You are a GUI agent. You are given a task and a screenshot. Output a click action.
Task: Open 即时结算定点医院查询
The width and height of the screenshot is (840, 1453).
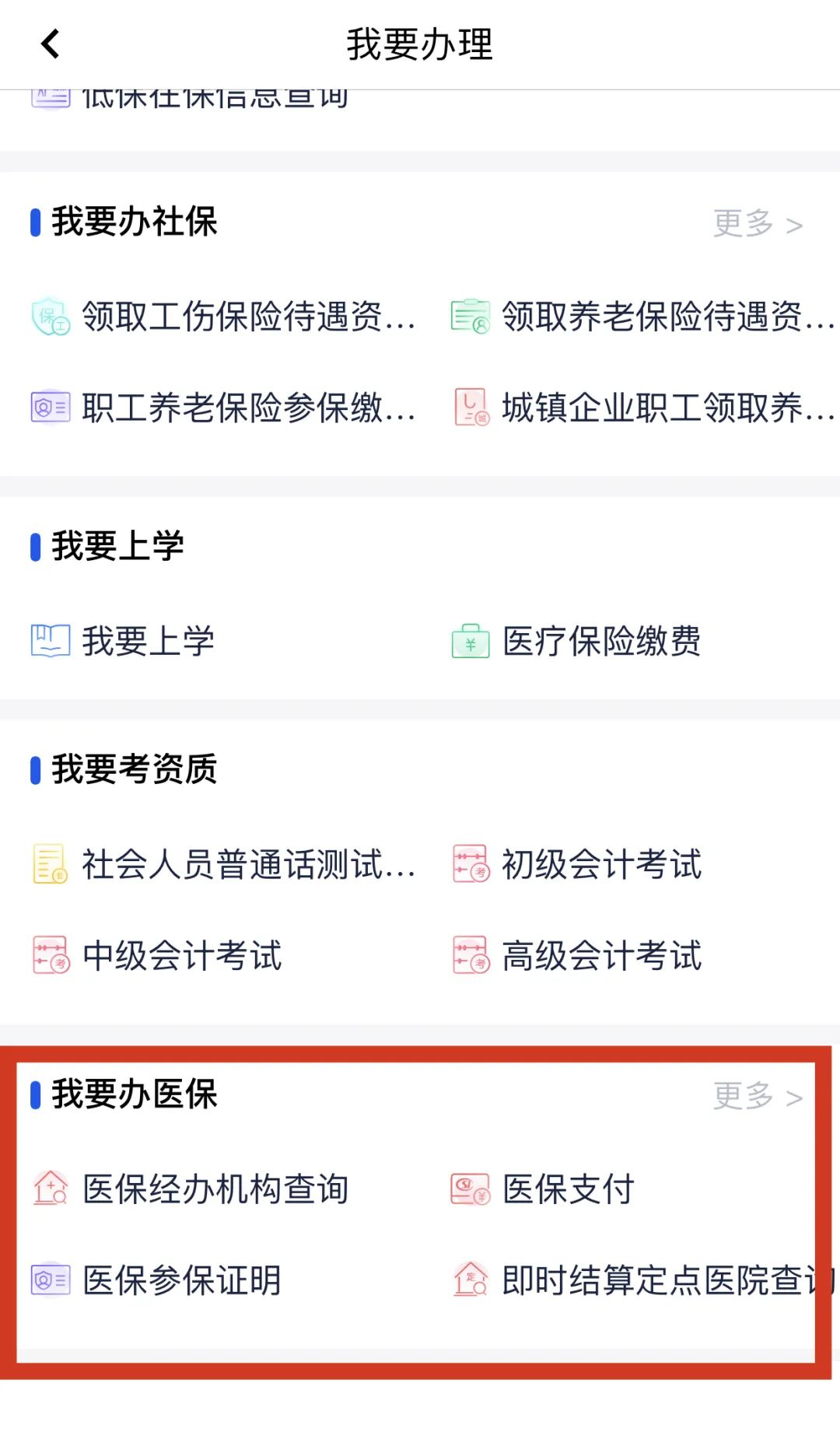[642, 1281]
